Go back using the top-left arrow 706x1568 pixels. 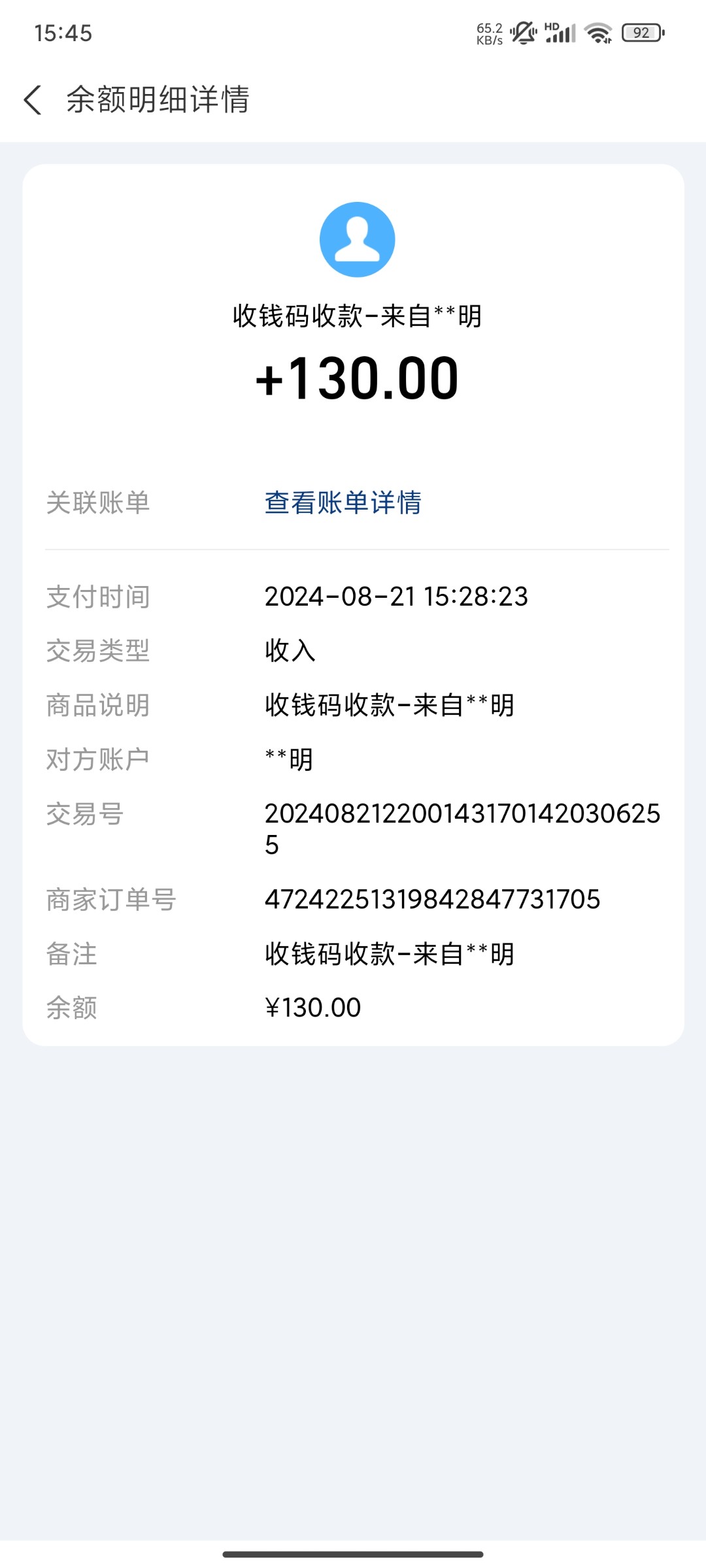[33, 100]
